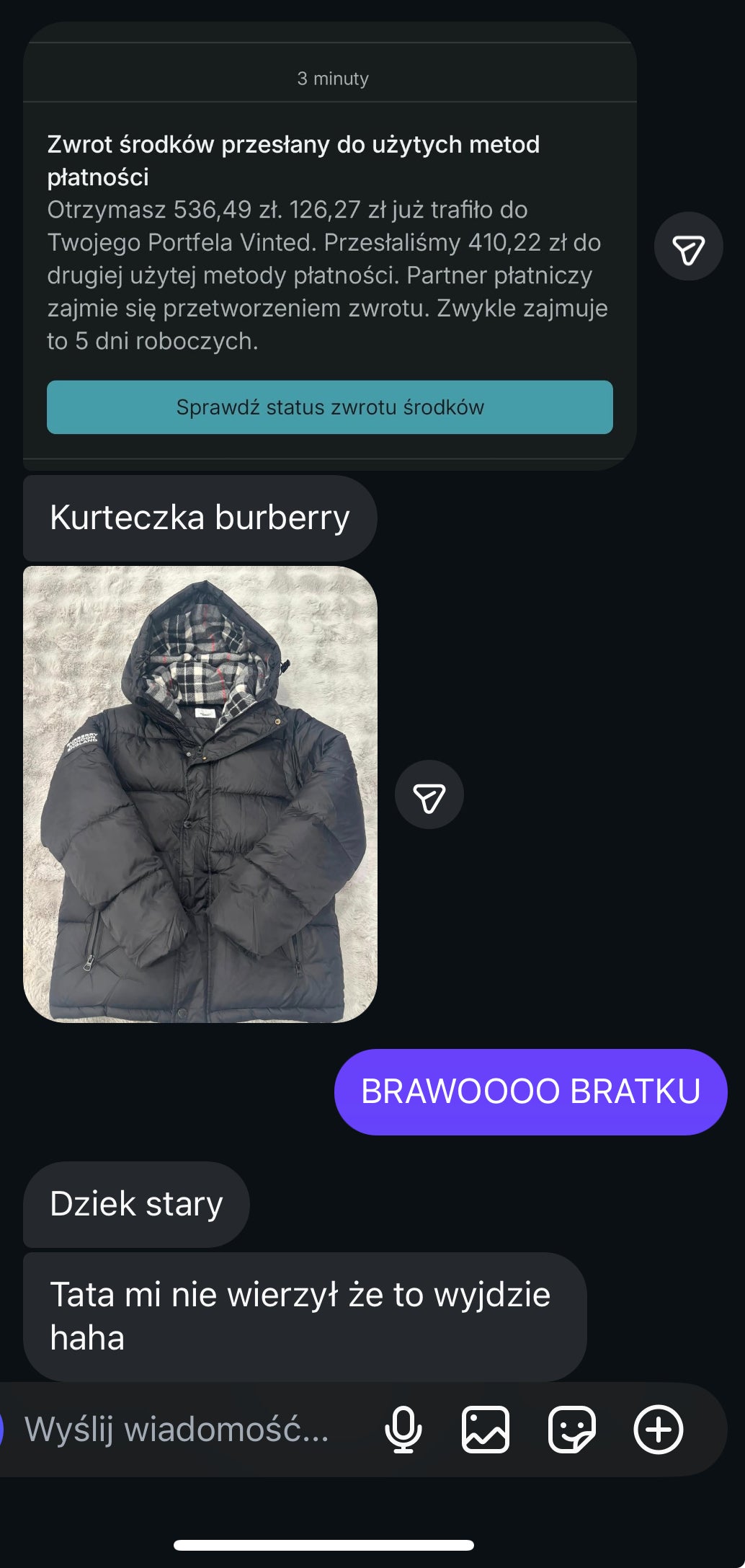Image resolution: width=745 pixels, height=1568 pixels.
Task: Attach a photo from the gallery
Action: click(485, 1429)
